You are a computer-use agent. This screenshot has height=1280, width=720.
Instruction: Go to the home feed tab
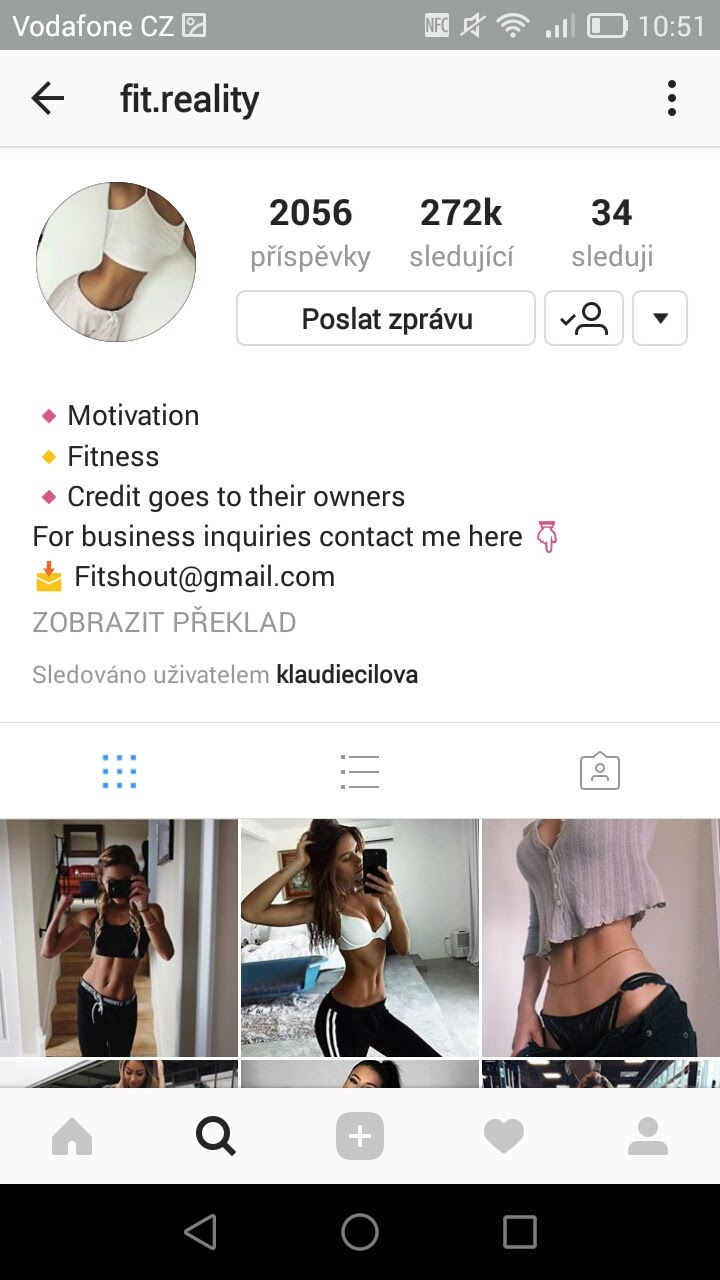72,1137
